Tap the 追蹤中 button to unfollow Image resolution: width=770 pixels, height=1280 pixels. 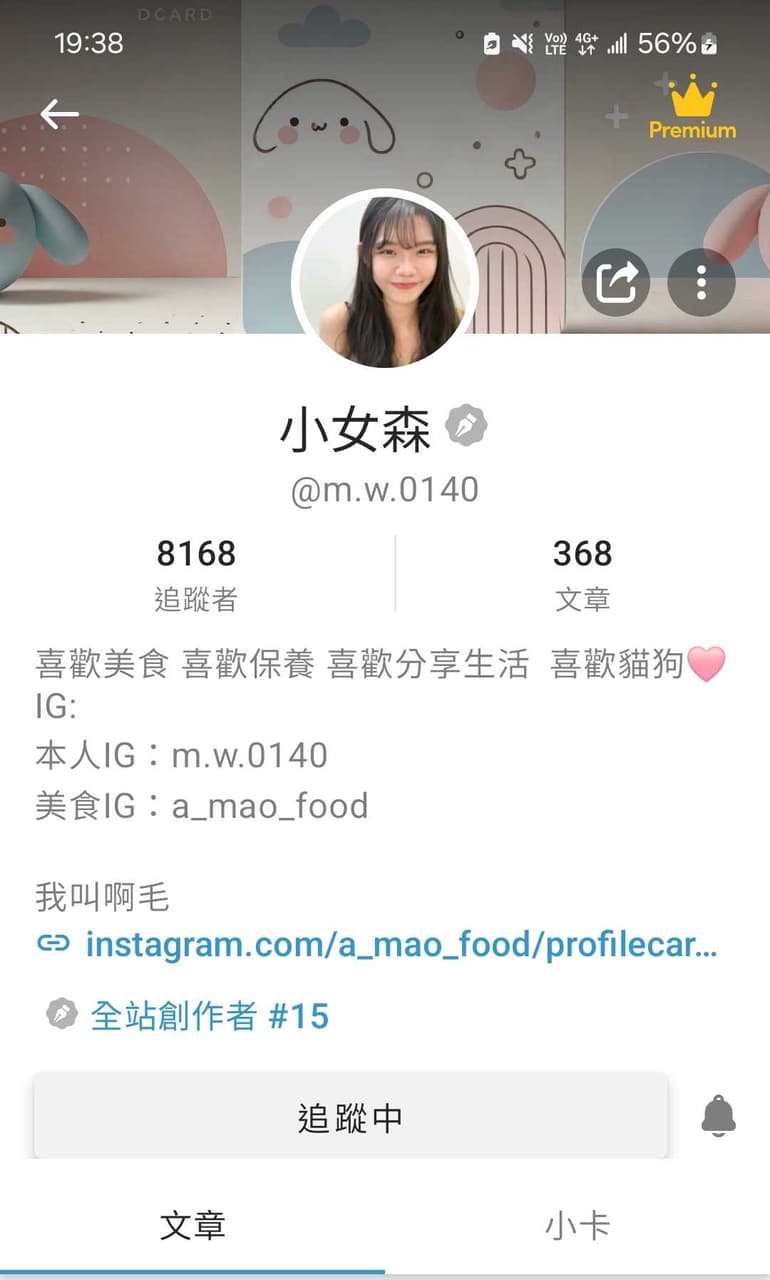click(350, 1117)
